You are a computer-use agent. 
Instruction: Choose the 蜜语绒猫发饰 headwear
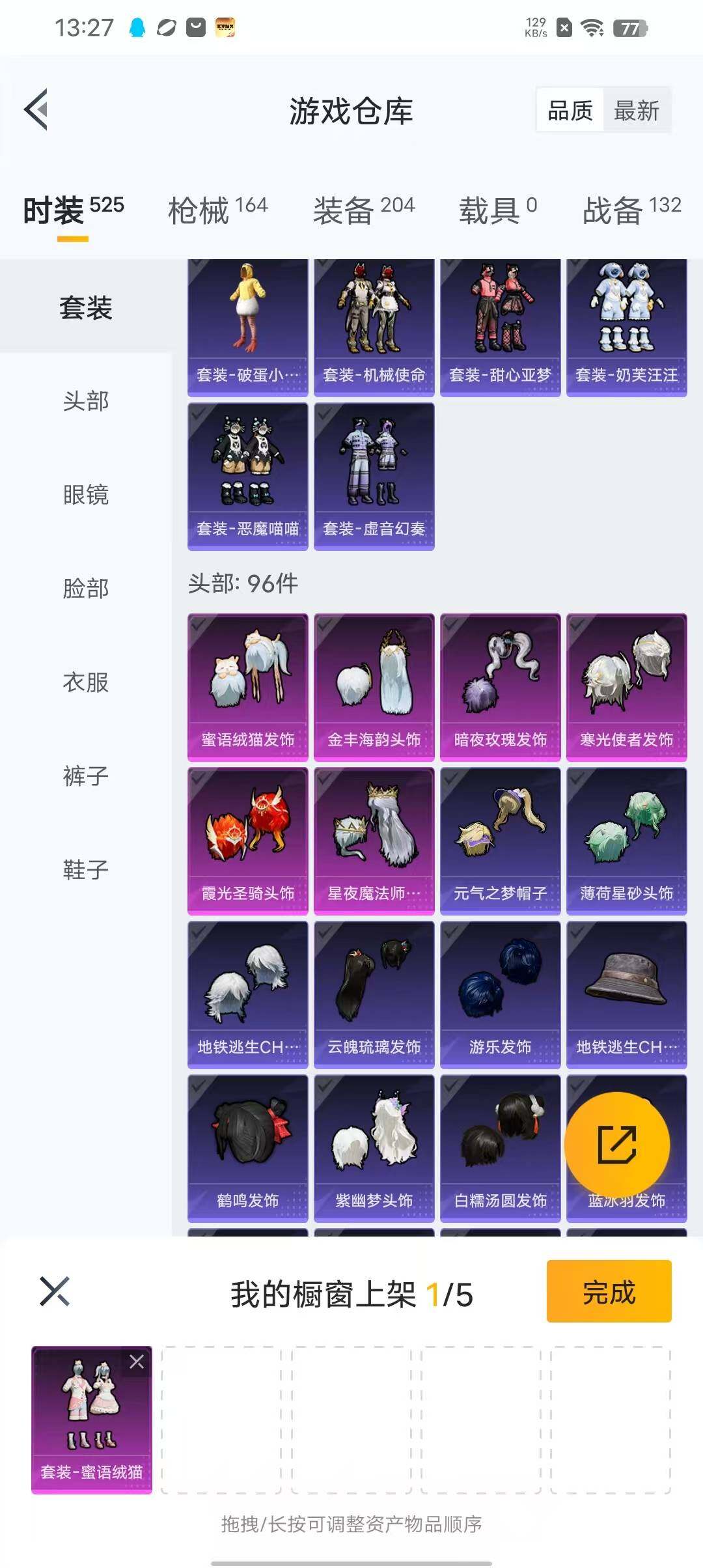247,687
